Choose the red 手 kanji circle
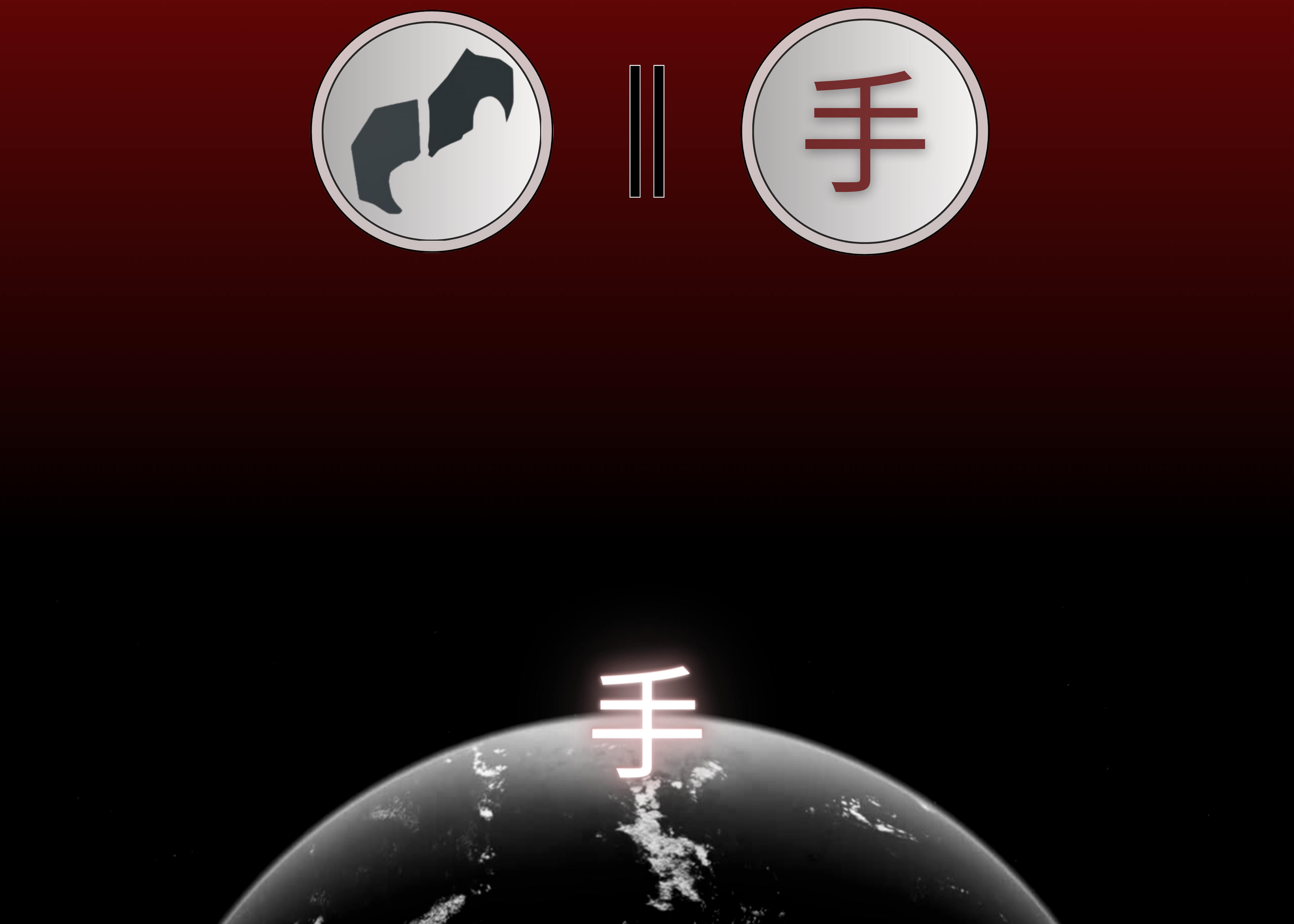1294x924 pixels. 864,131
